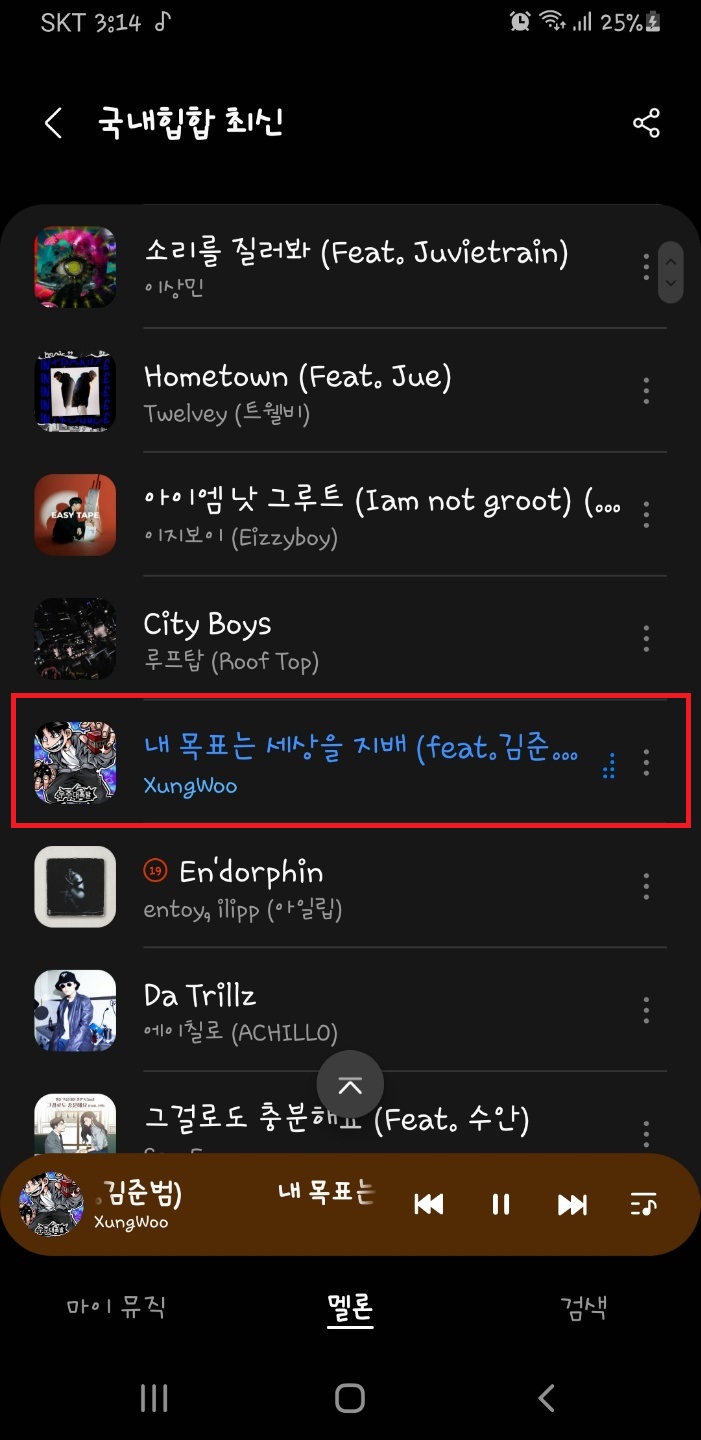Viewport: 701px width, 1440px height.
Task: Open options for City Boys
Action: tap(646, 639)
